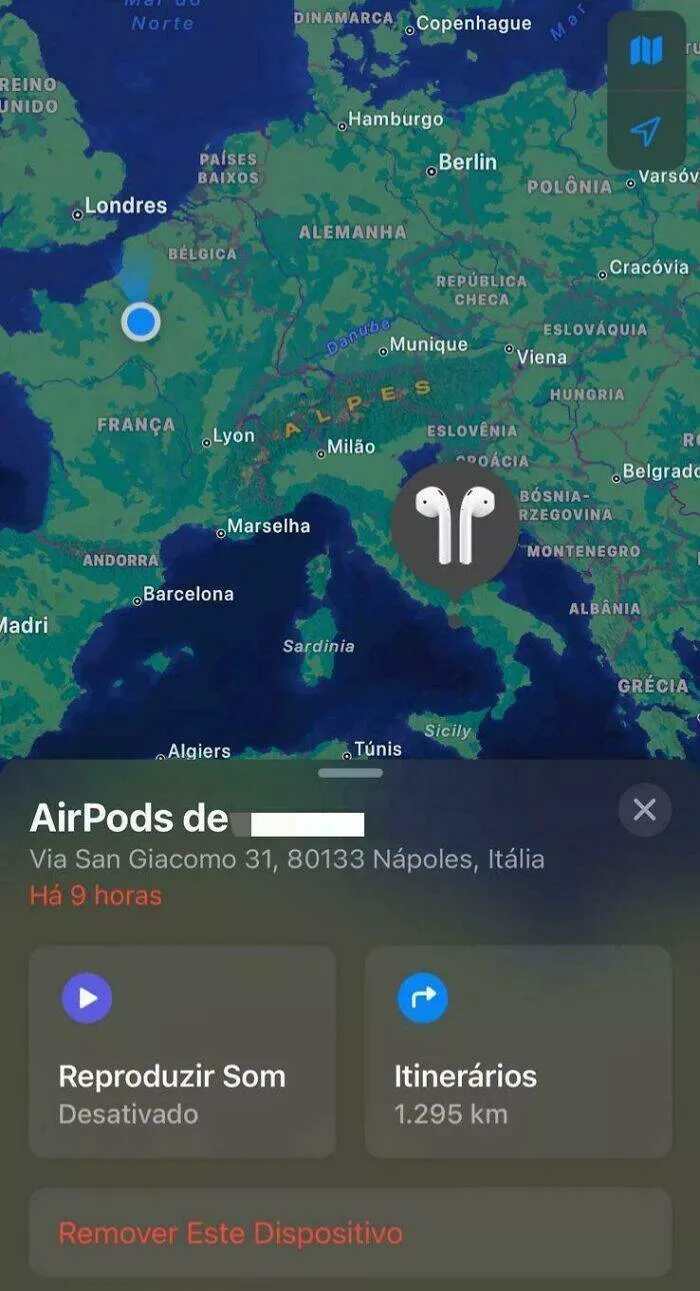The width and height of the screenshot is (700, 1291).
Task: Tap Reproduzir Som to play sound
Action: click(x=182, y=1051)
